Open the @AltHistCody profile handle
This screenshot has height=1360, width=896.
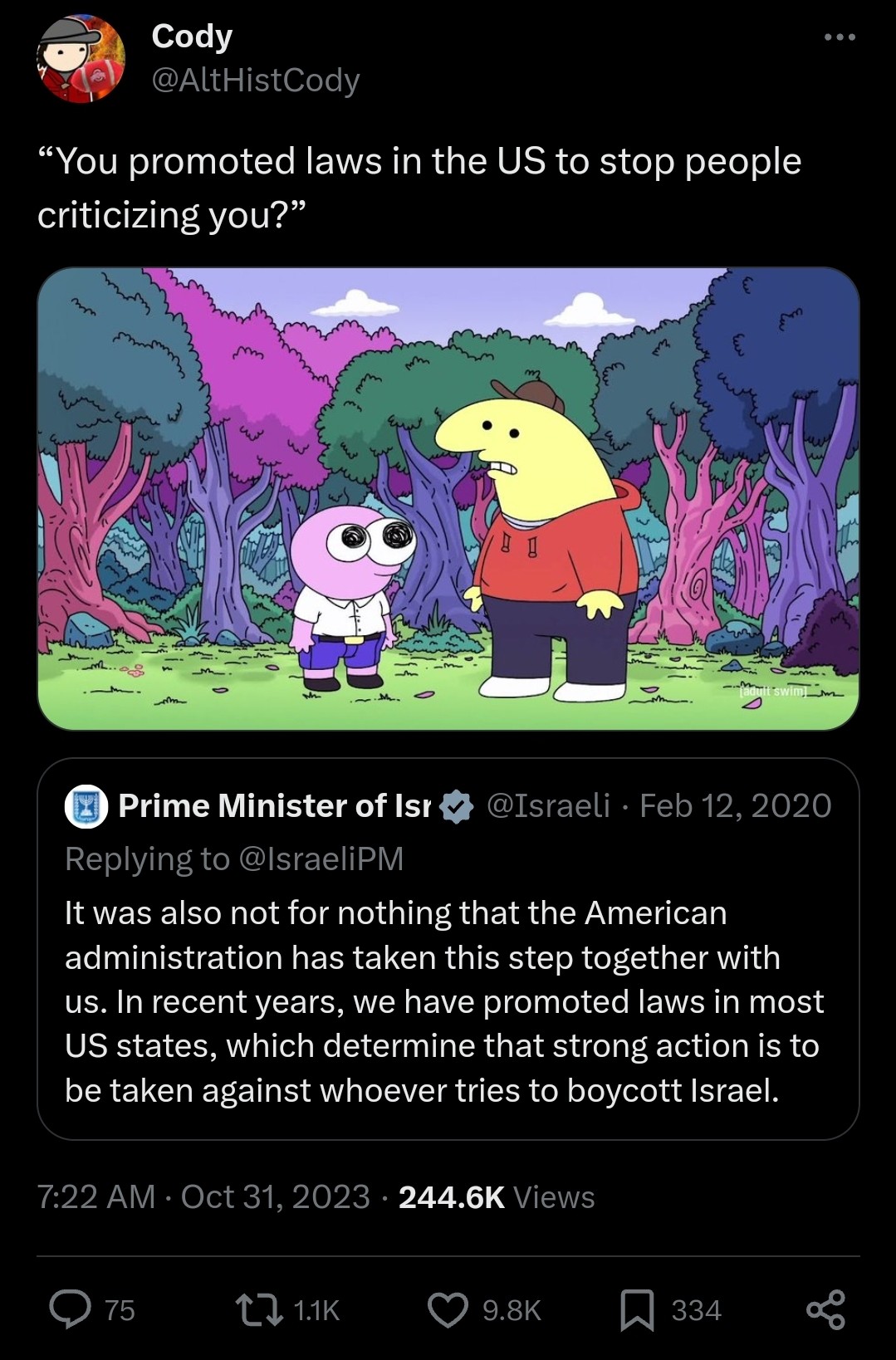(256, 80)
